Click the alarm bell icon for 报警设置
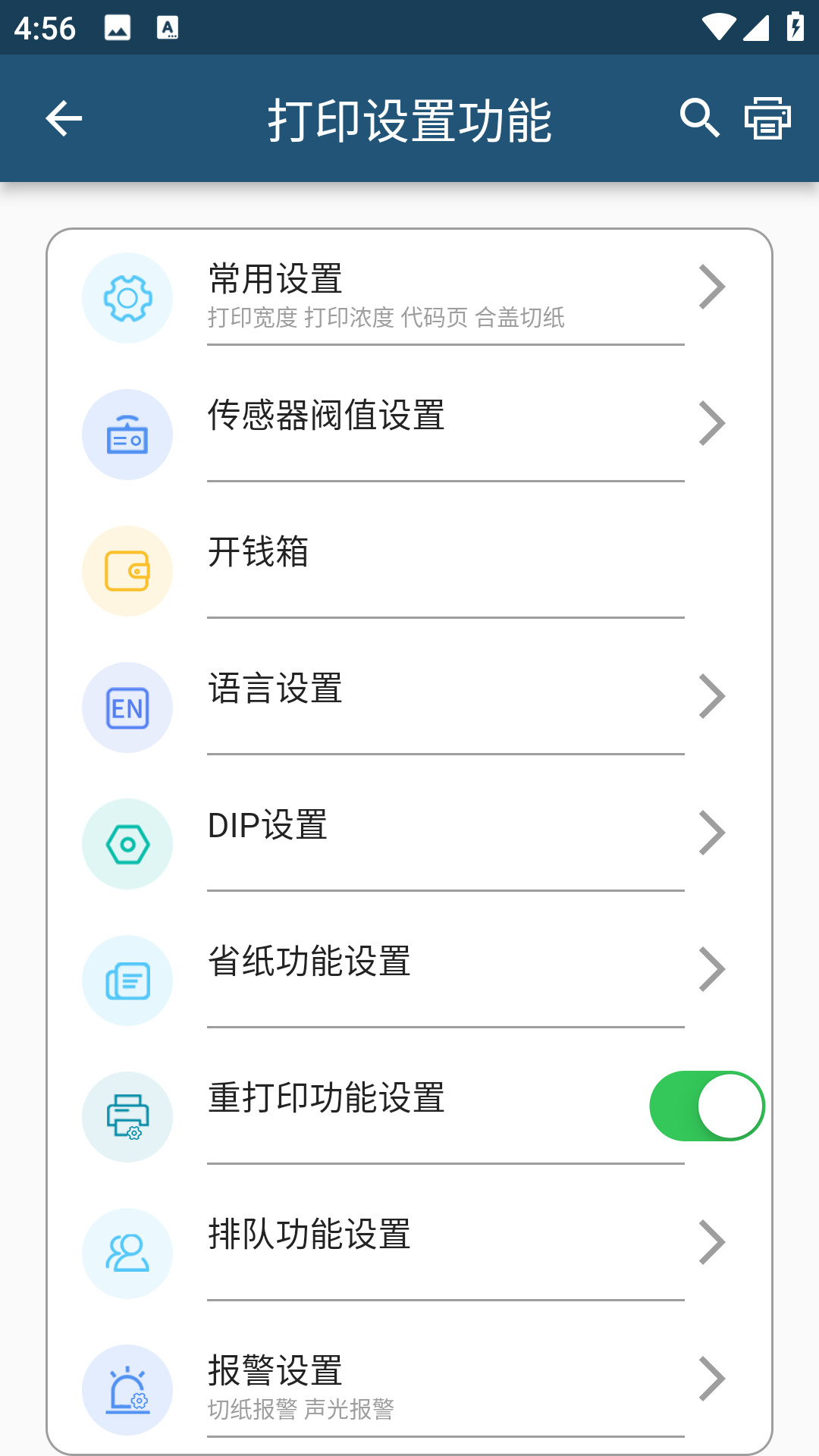Image resolution: width=819 pixels, height=1456 pixels. point(127,1389)
